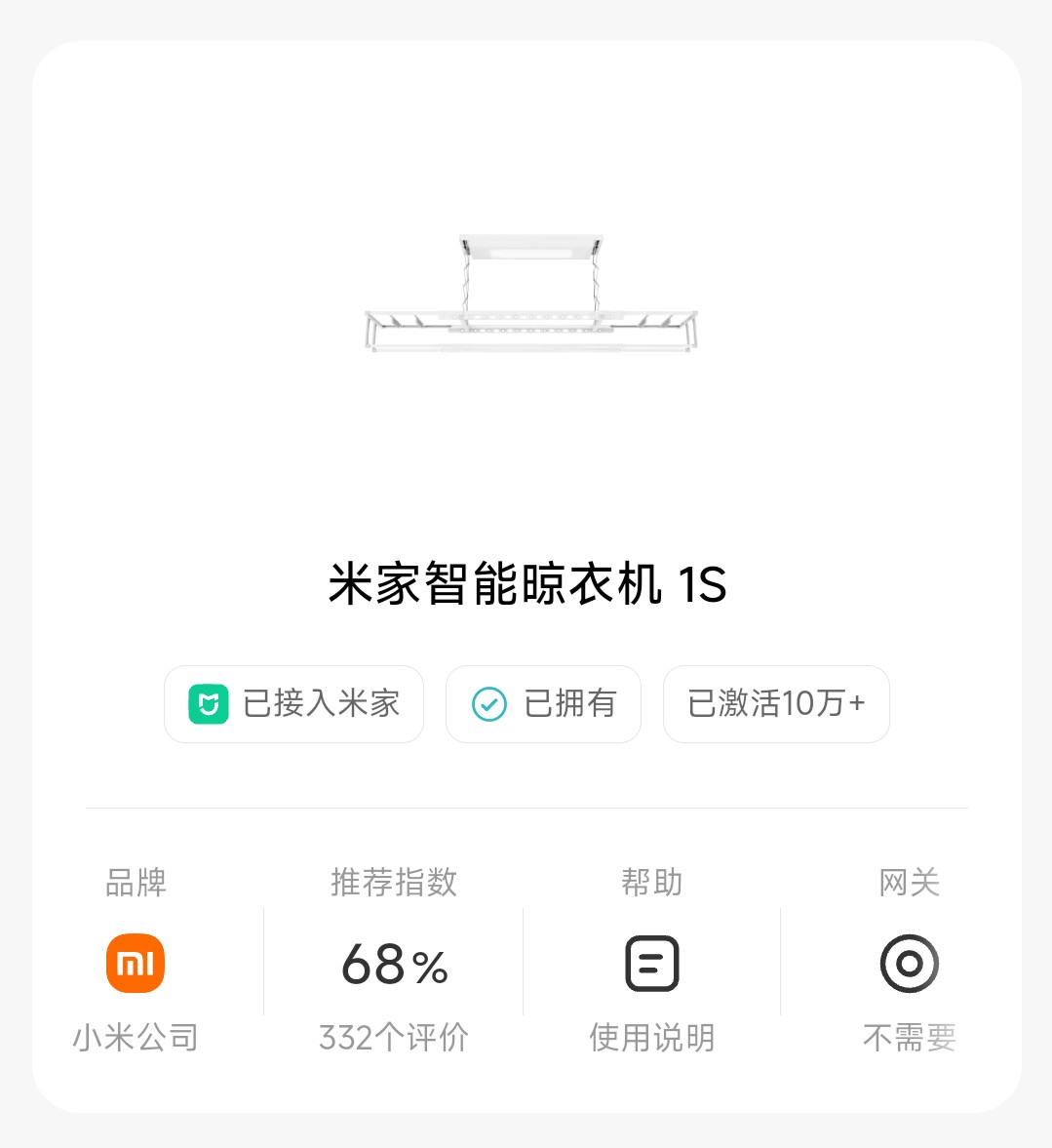The image size is (1052, 1148).
Task: Click the gateway circle icon under 网关
Action: [909, 963]
